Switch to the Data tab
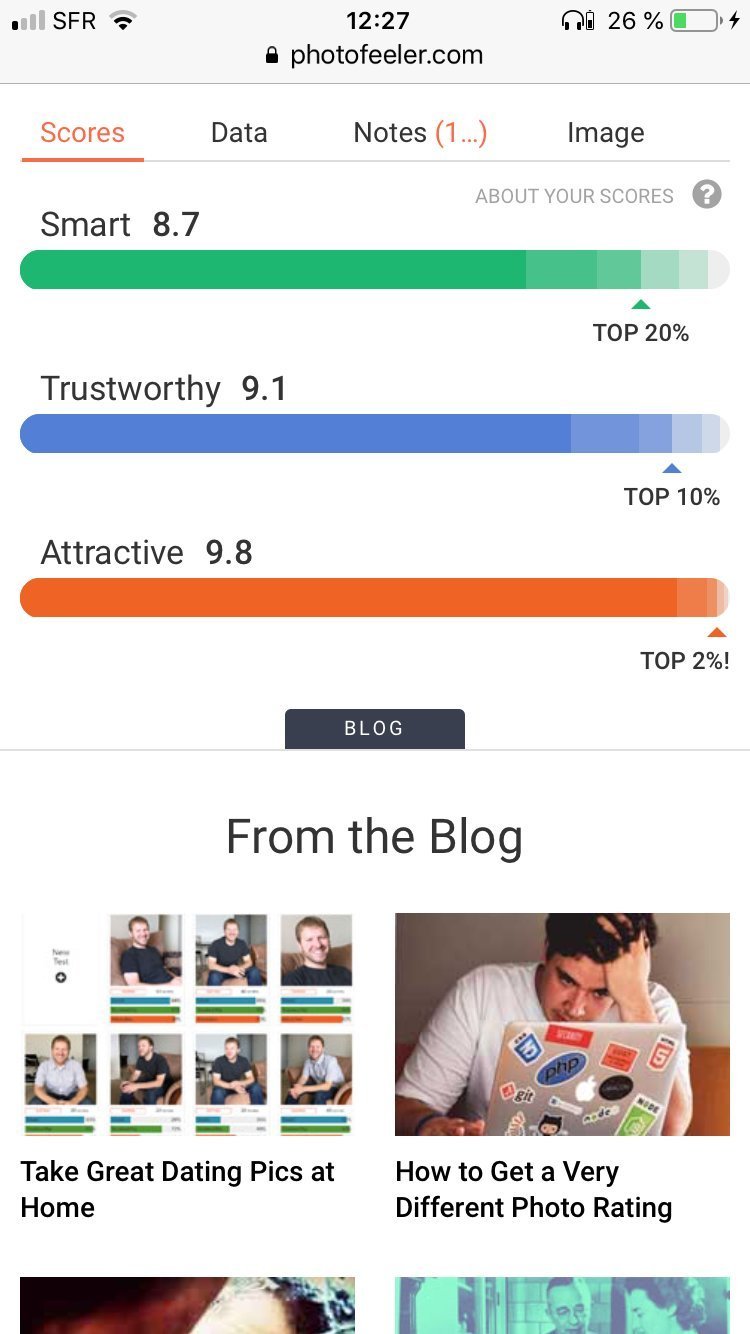 pos(239,133)
